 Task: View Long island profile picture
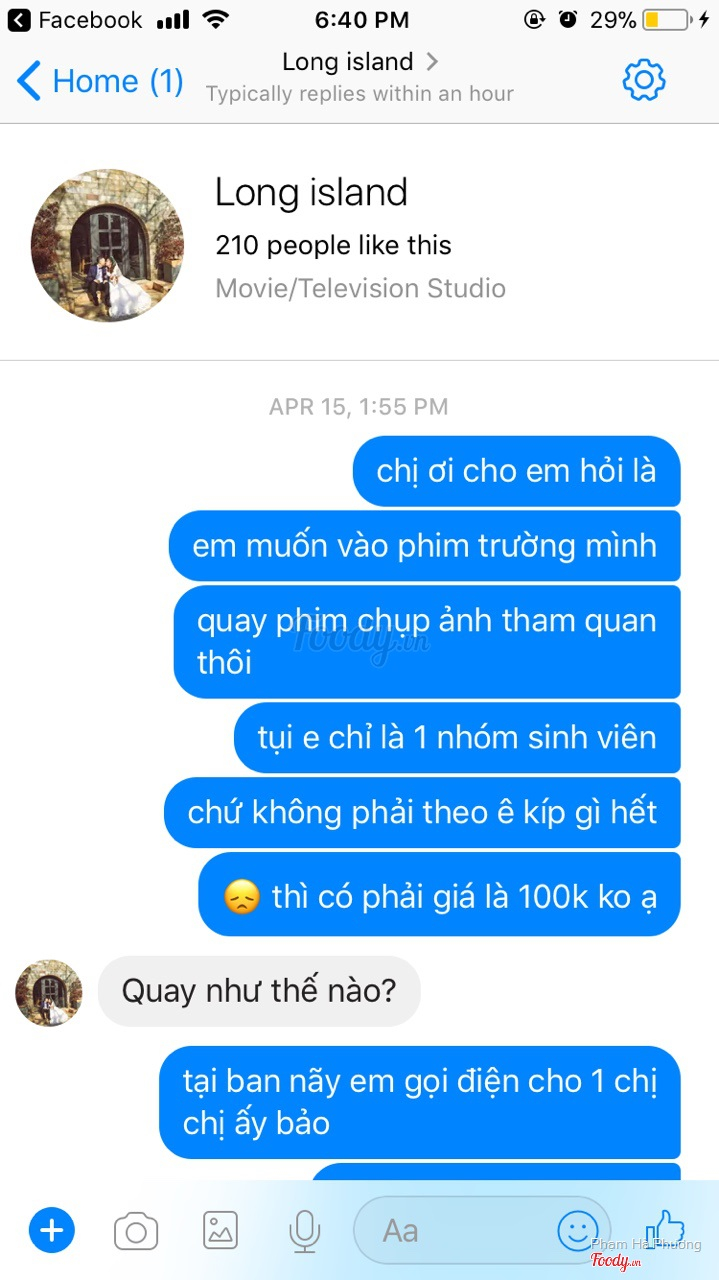(x=107, y=245)
